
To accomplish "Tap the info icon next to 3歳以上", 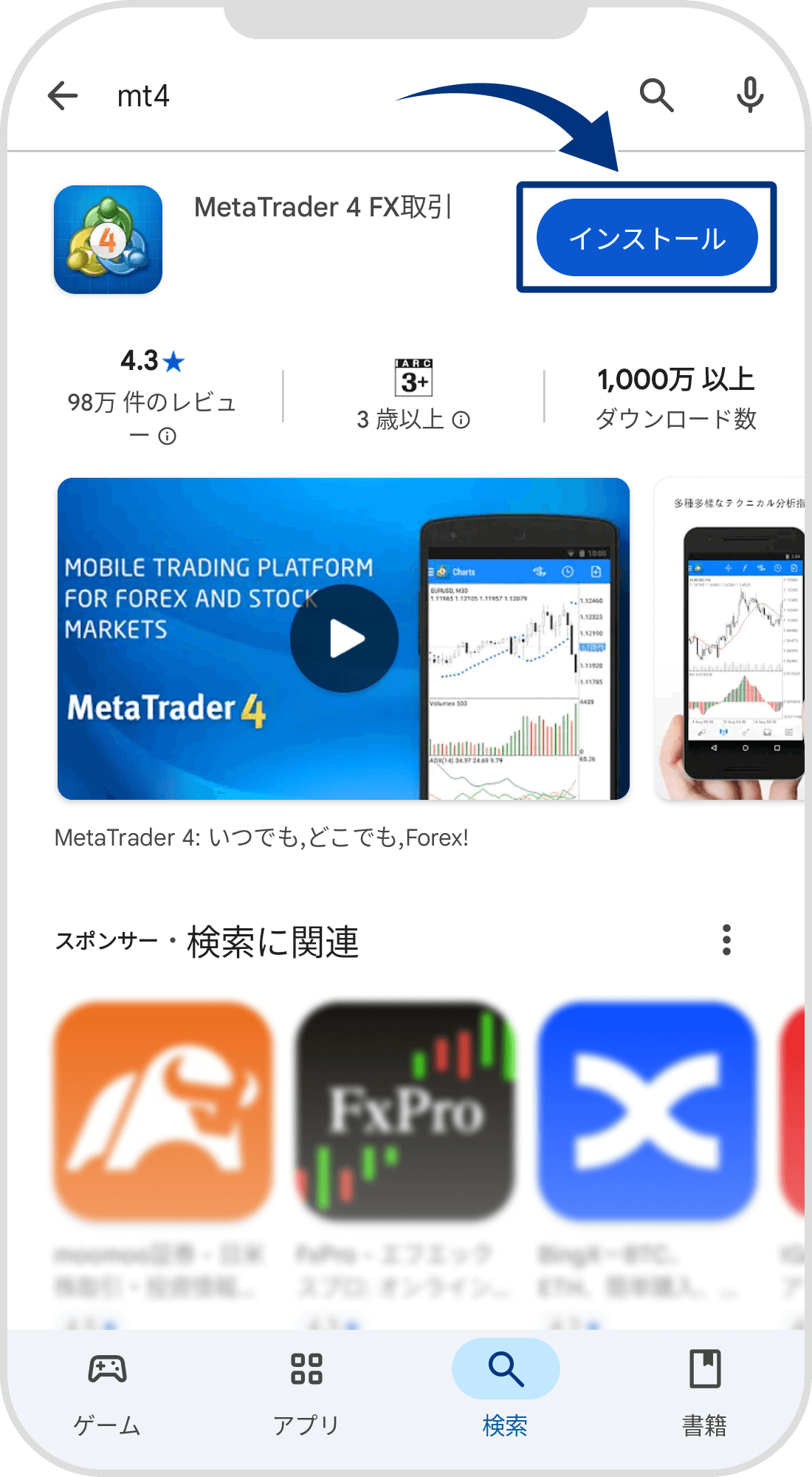I will pyautogui.click(x=462, y=419).
